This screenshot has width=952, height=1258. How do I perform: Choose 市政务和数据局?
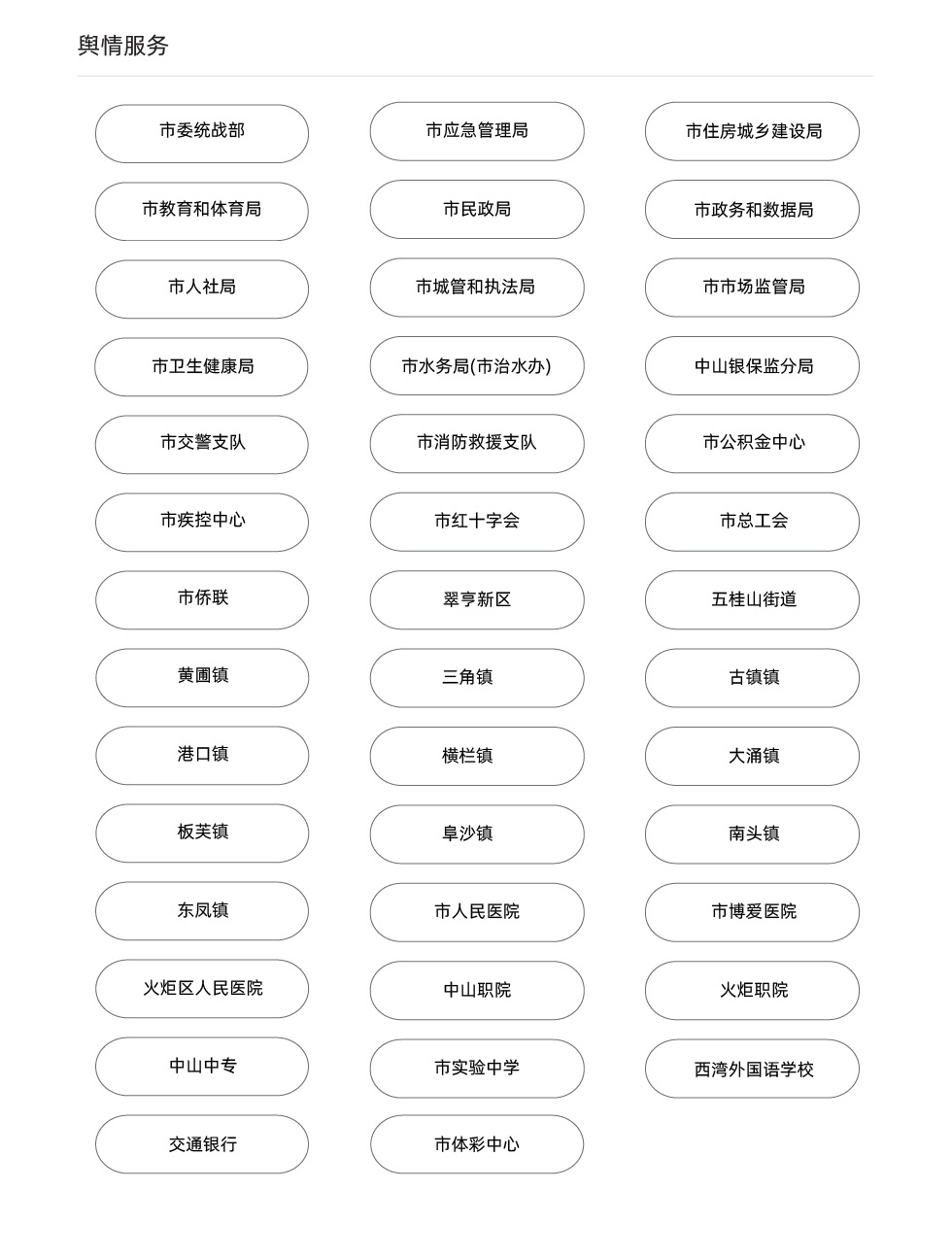[752, 210]
